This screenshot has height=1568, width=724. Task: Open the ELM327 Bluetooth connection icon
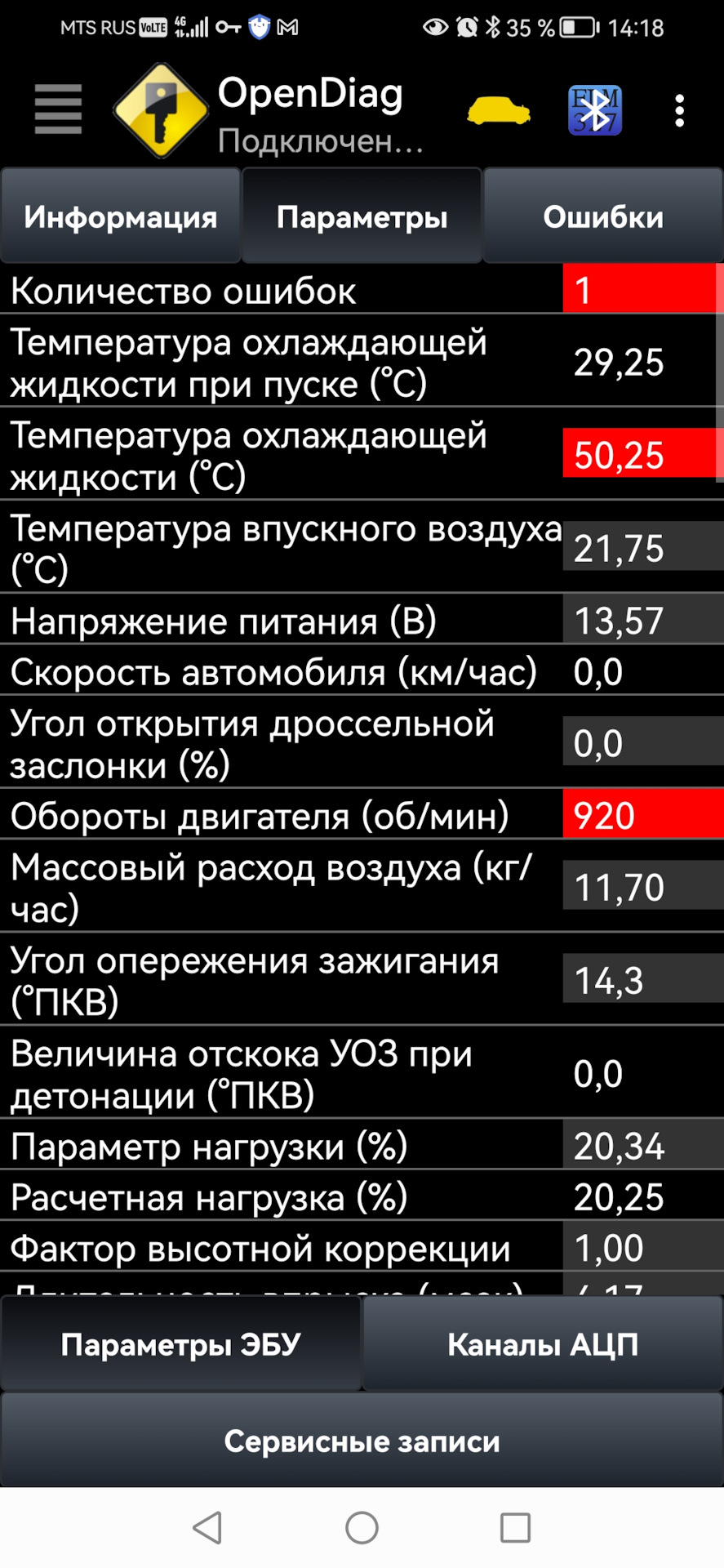[594, 110]
